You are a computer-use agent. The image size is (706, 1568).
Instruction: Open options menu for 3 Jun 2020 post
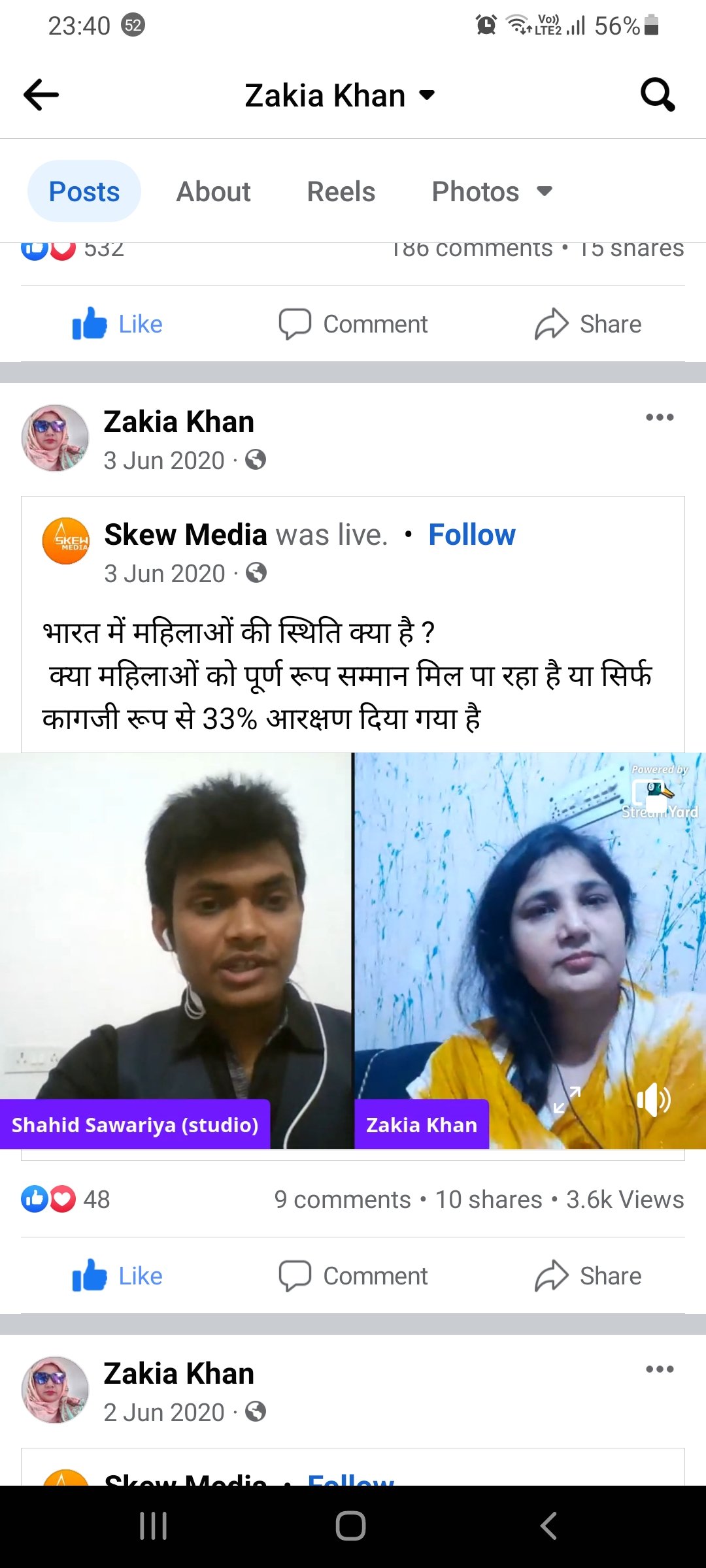659,417
